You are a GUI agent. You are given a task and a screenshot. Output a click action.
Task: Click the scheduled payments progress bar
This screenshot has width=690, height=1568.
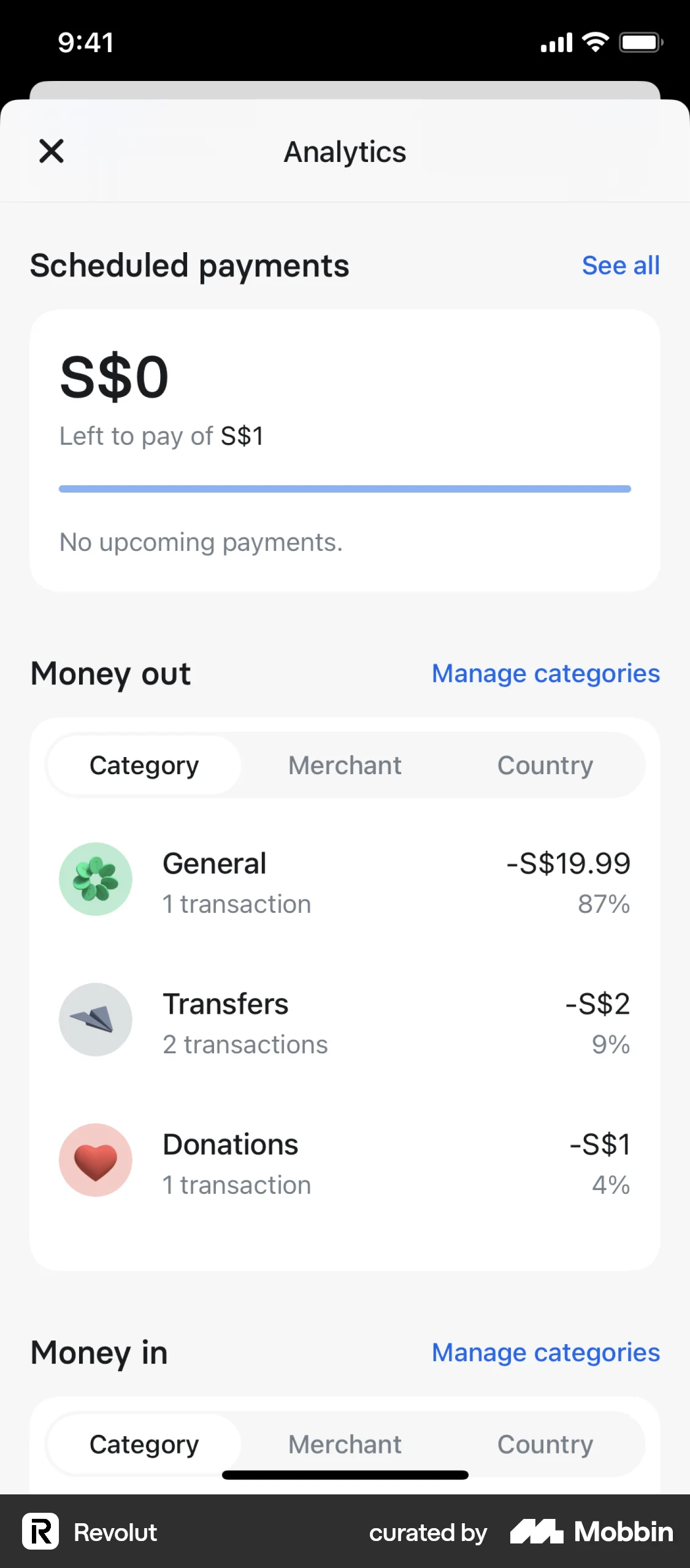tap(344, 488)
